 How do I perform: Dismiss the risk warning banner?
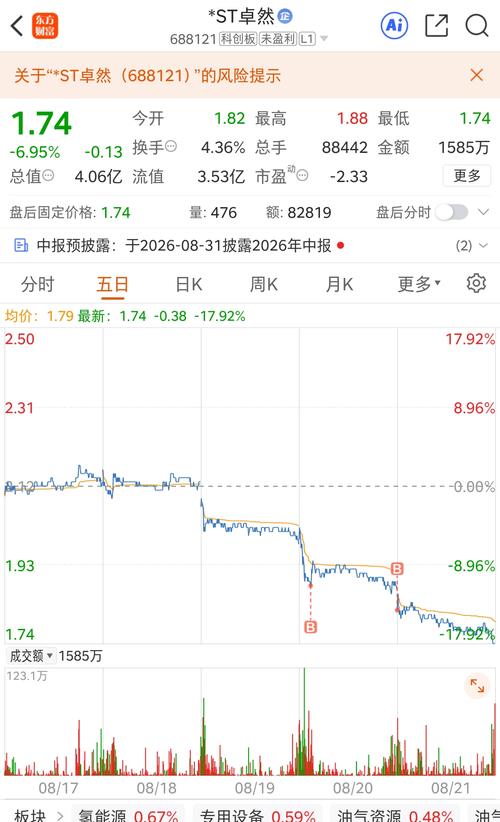(x=476, y=75)
